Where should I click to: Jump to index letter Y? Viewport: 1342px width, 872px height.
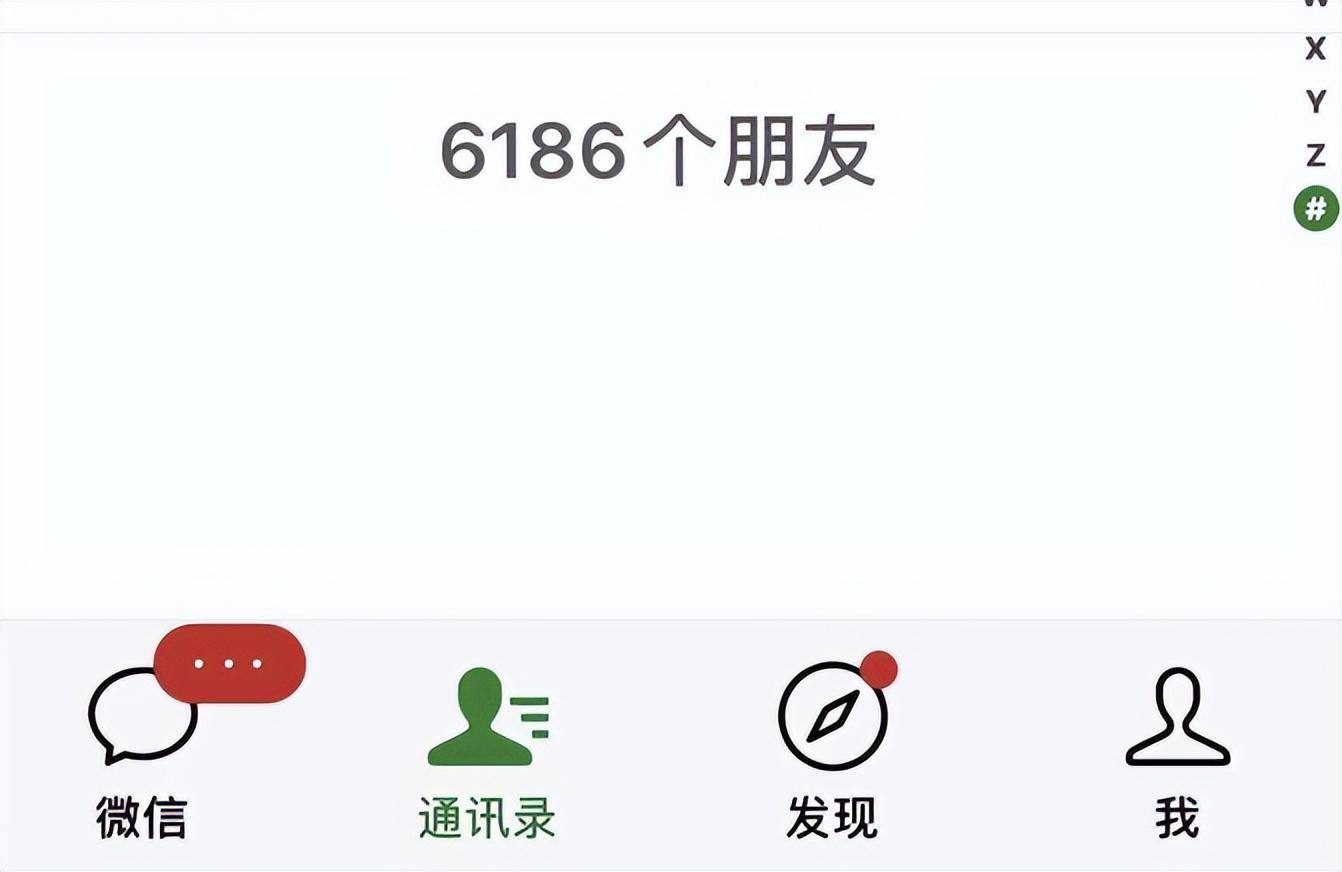click(x=1315, y=101)
